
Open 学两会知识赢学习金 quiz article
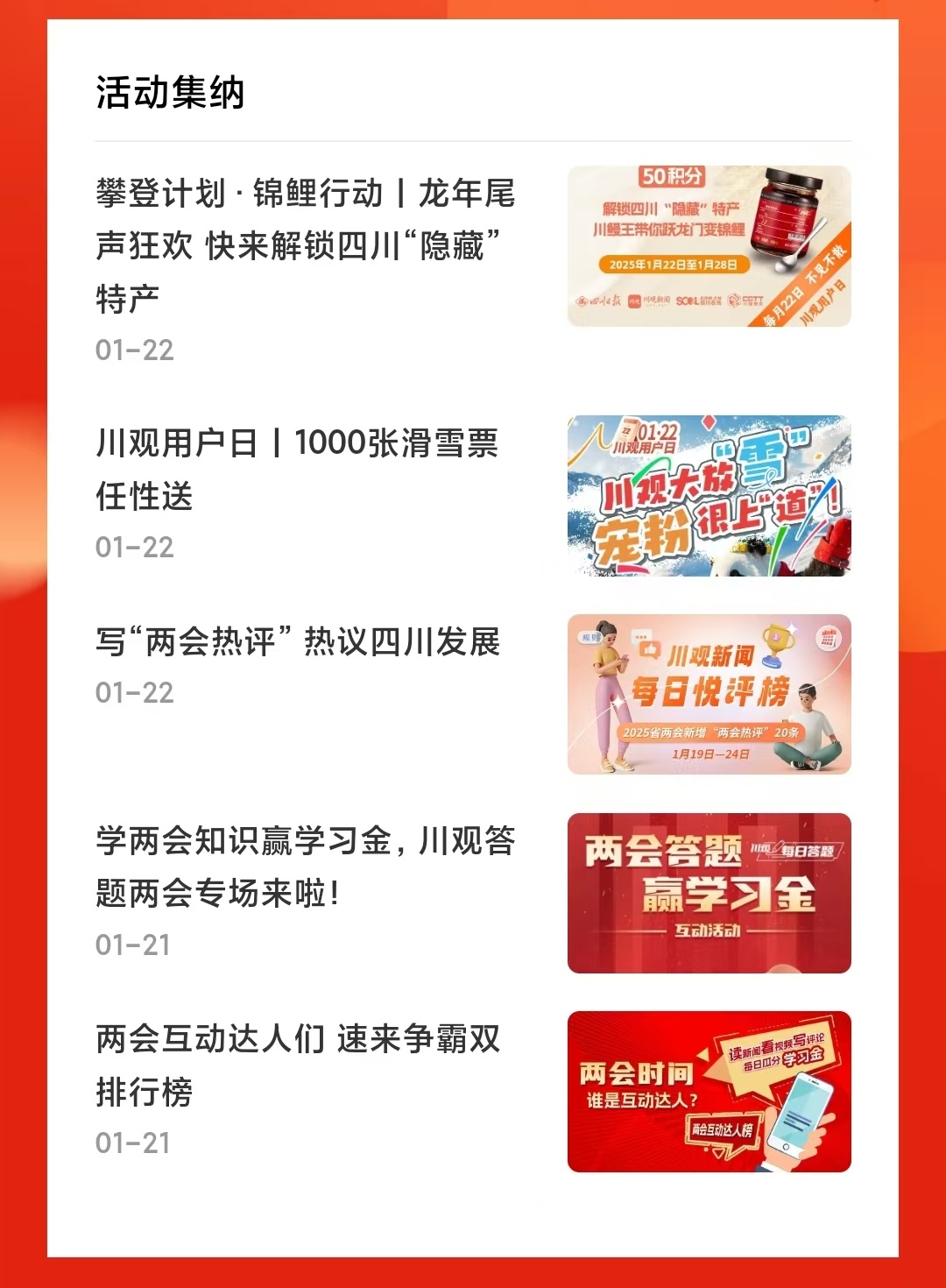[306, 867]
